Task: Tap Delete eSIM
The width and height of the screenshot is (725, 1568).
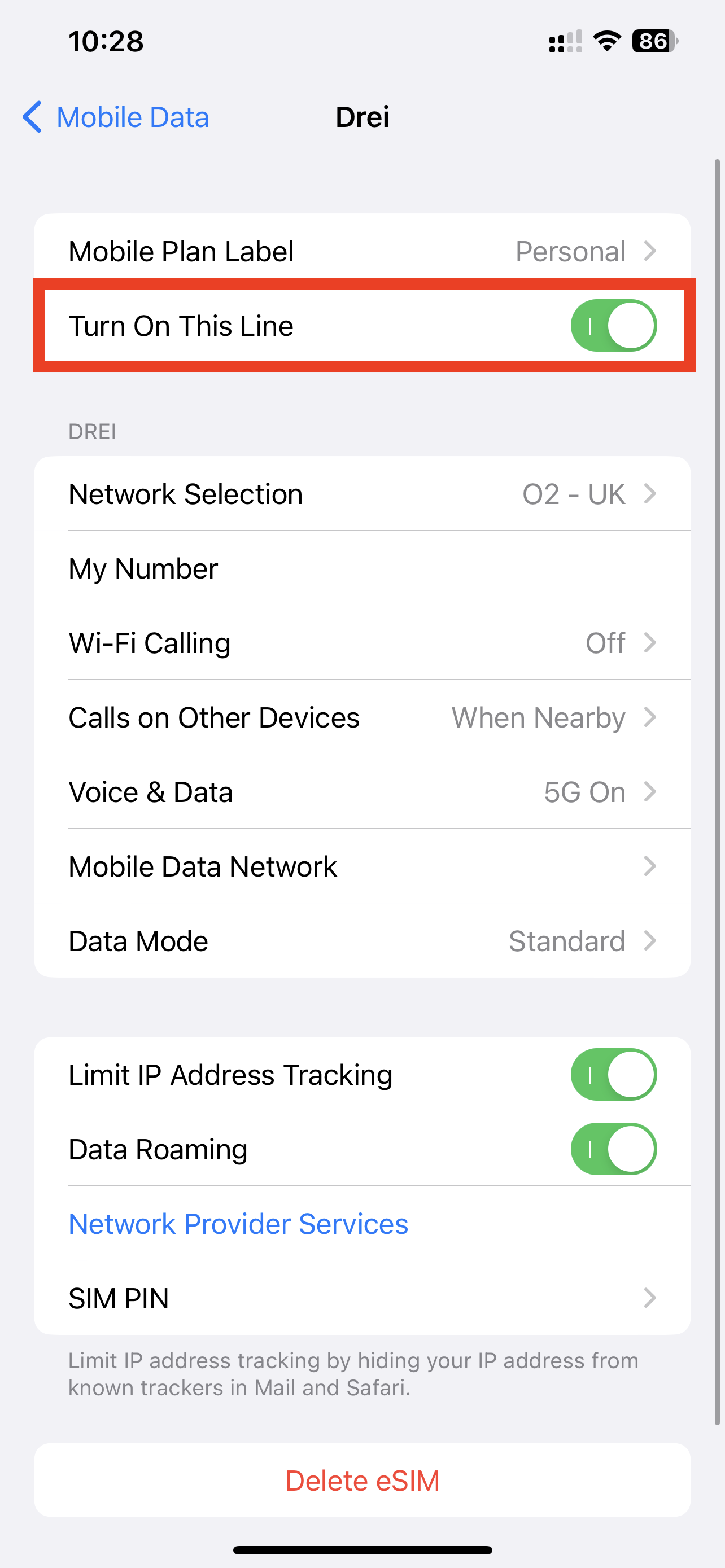Action: (362, 1481)
